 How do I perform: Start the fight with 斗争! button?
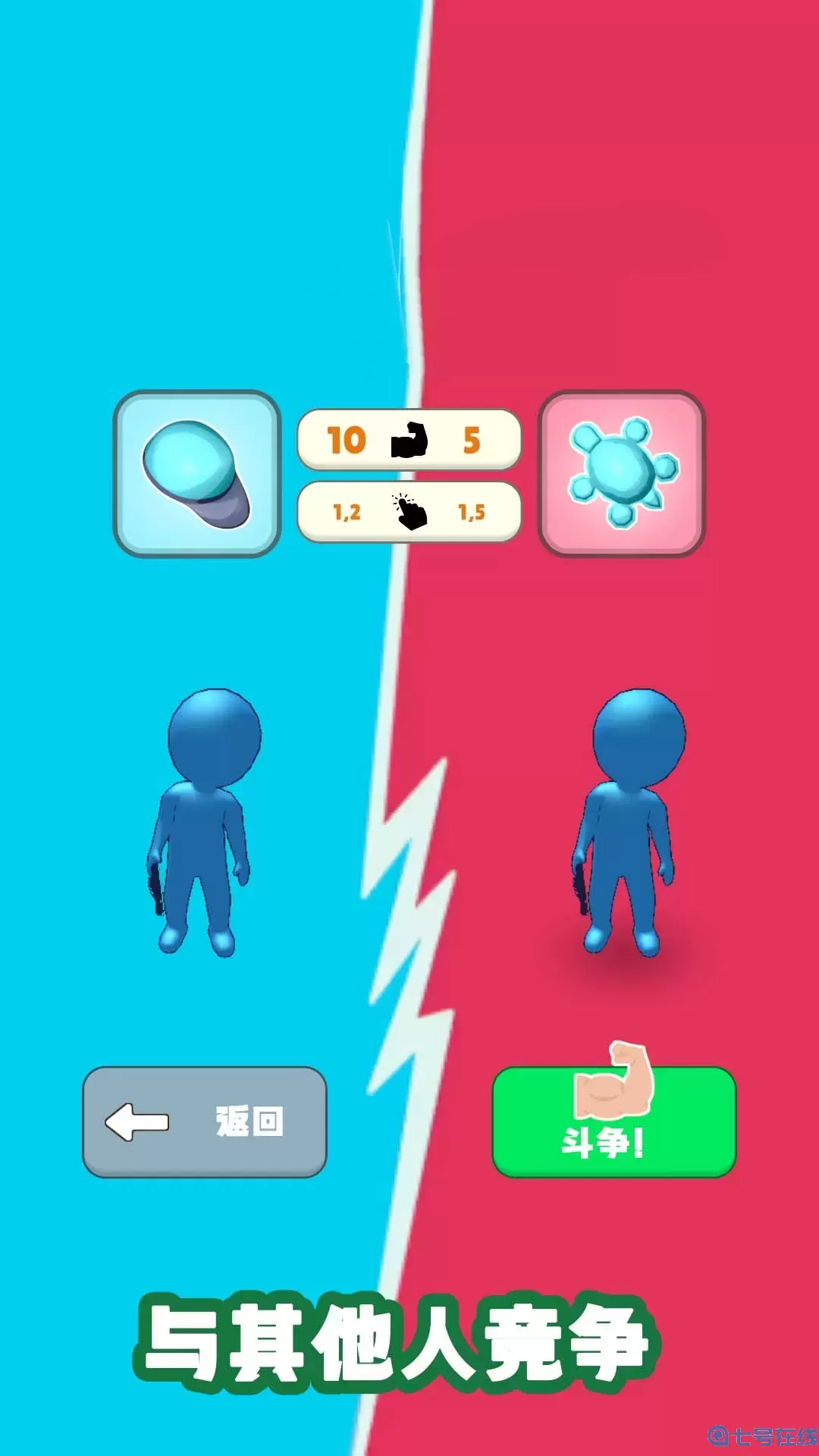pos(613,1123)
